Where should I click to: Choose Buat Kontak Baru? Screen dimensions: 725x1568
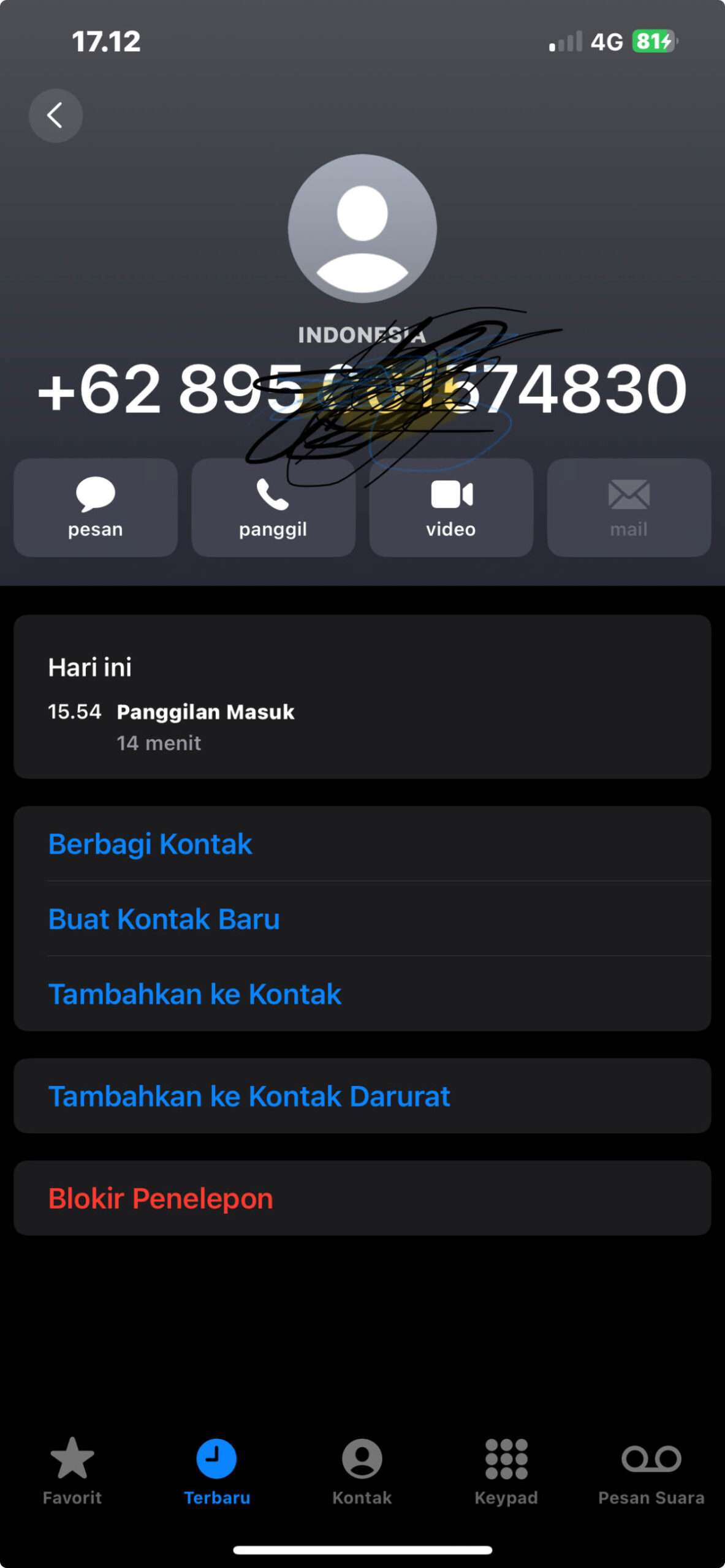pos(362,919)
